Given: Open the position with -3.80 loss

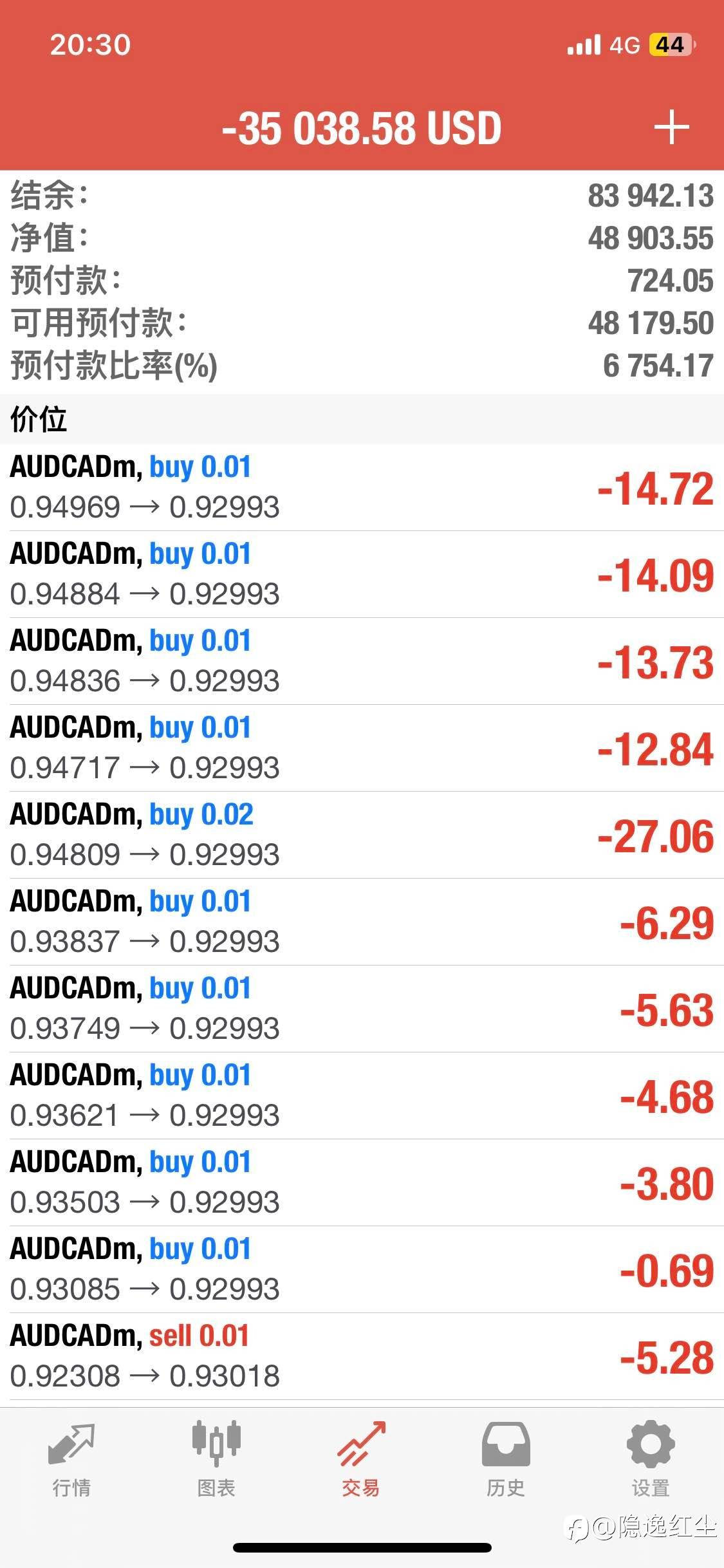Looking at the screenshot, I should coord(362,1182).
